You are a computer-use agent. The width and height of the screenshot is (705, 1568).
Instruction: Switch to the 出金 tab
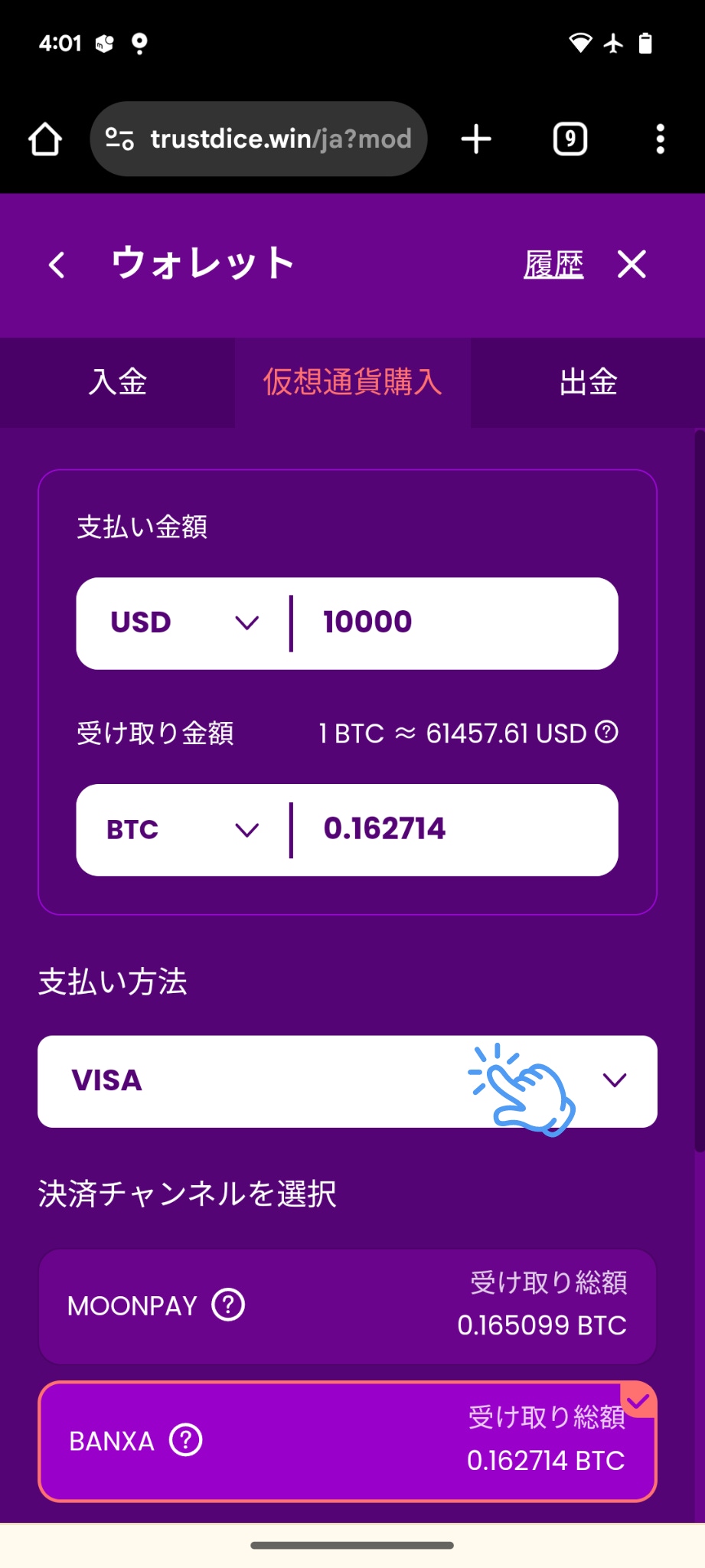coord(586,383)
